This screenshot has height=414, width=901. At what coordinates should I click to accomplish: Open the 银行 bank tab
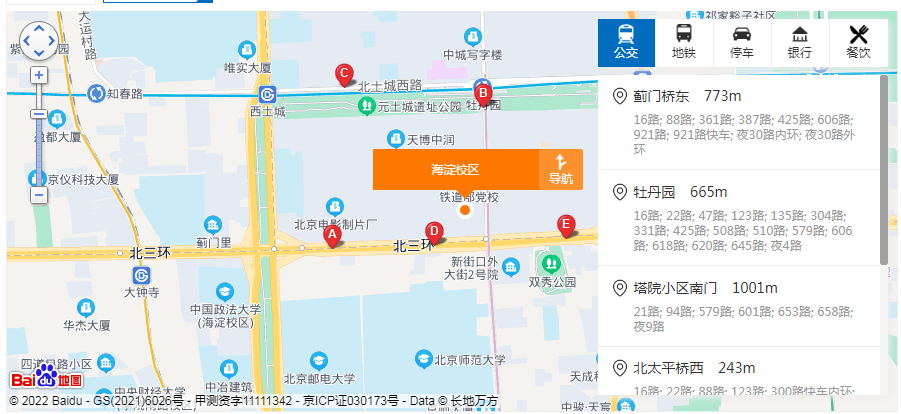[x=799, y=42]
